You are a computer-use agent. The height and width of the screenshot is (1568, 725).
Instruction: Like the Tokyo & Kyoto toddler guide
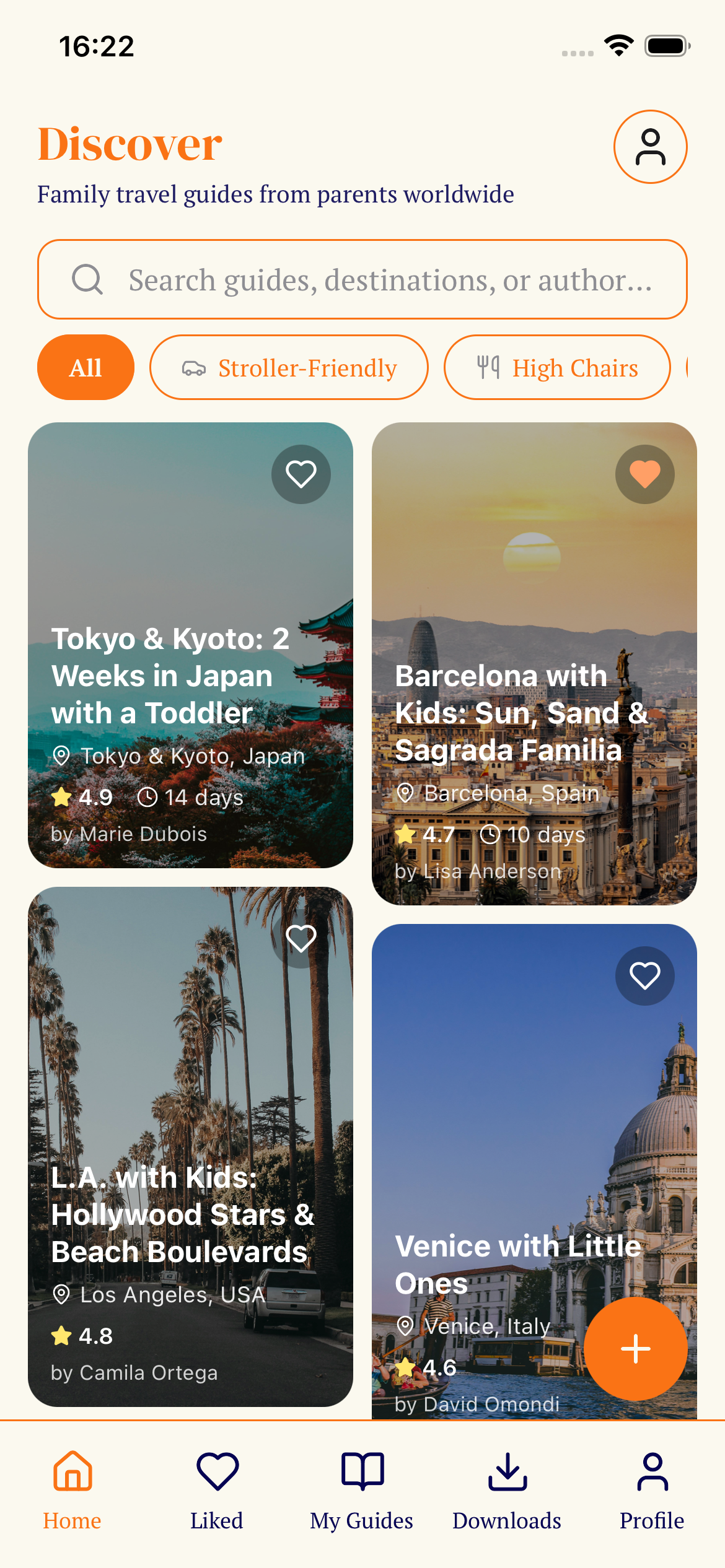click(x=301, y=474)
